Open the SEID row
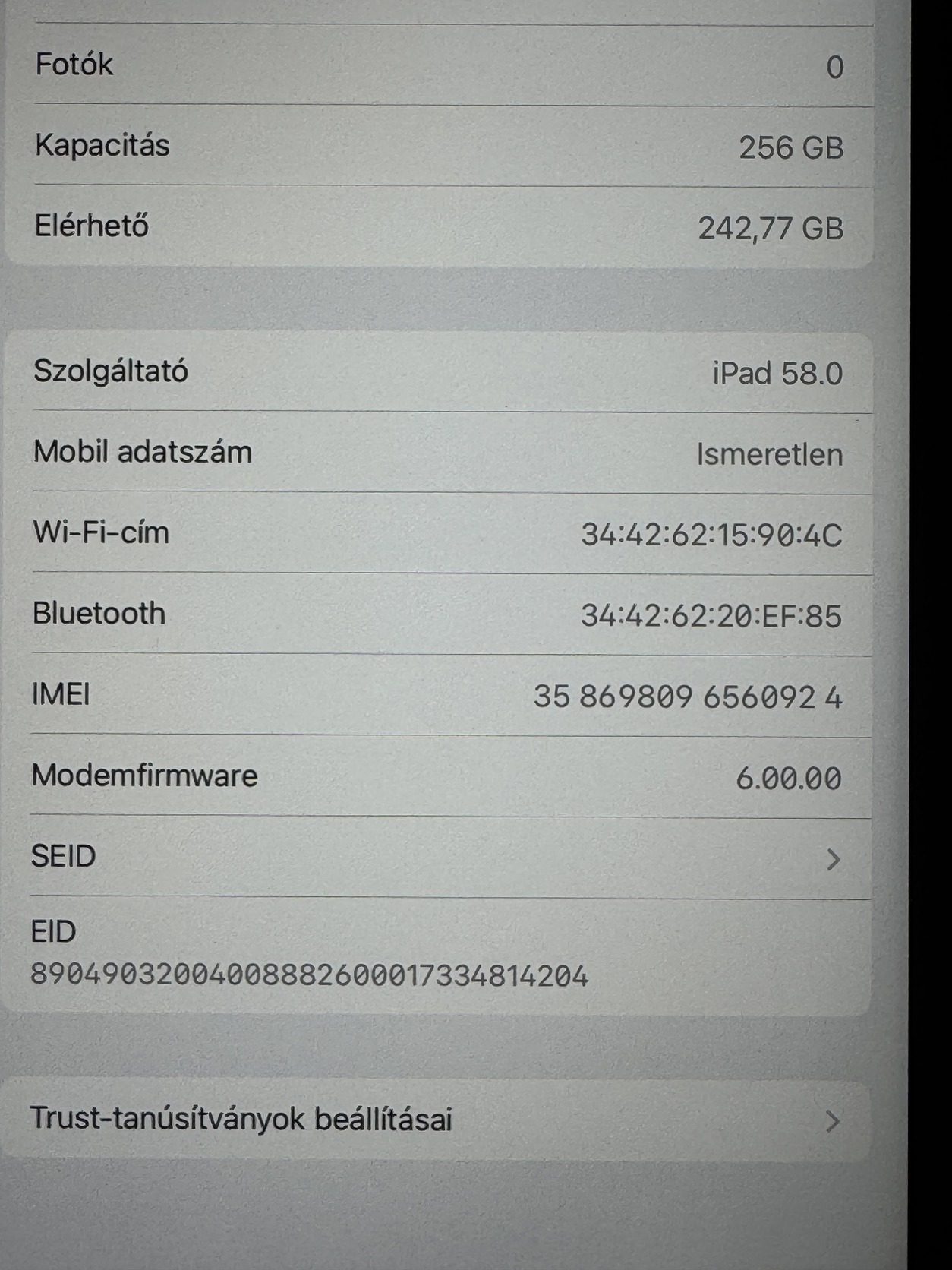Screen dimensions: 952x1270 pos(437,858)
